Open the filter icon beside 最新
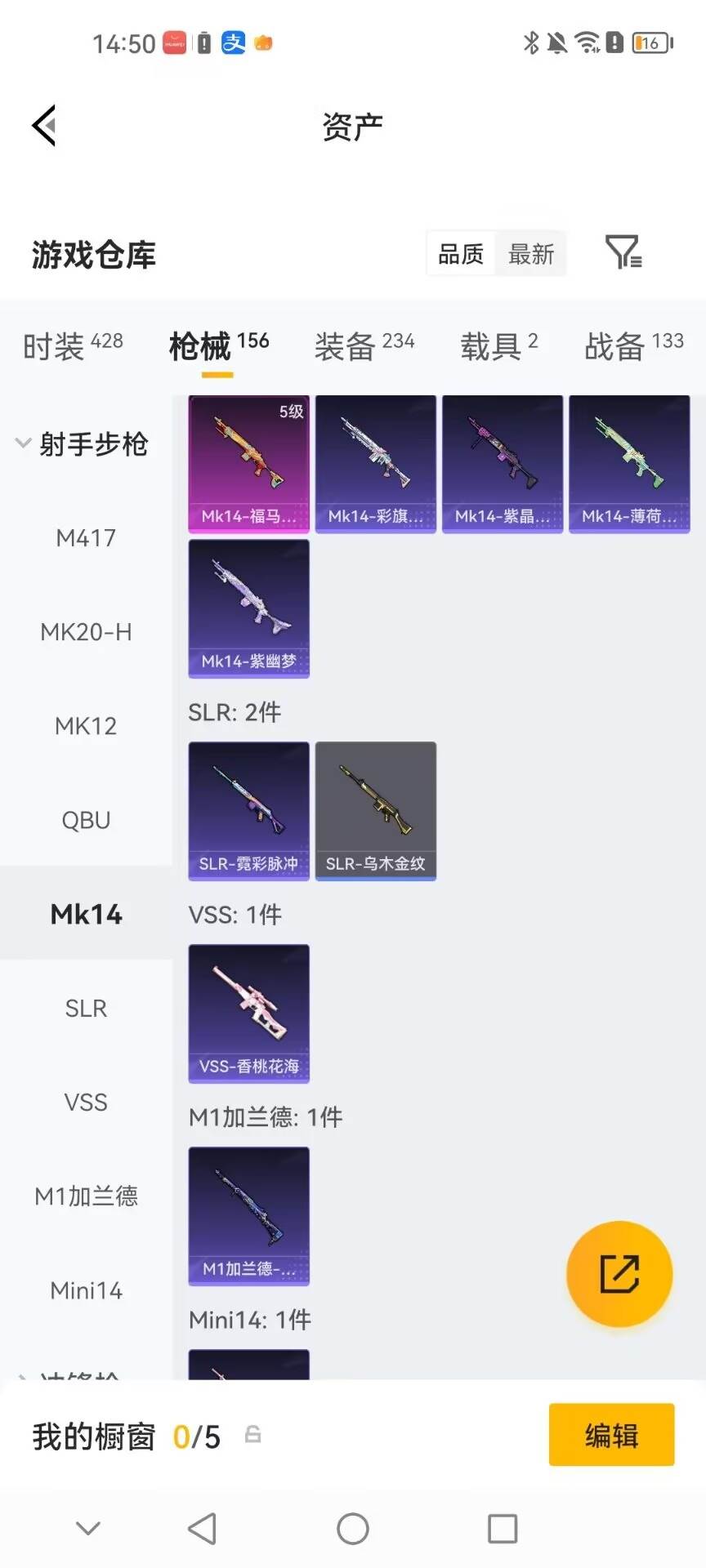 click(623, 252)
